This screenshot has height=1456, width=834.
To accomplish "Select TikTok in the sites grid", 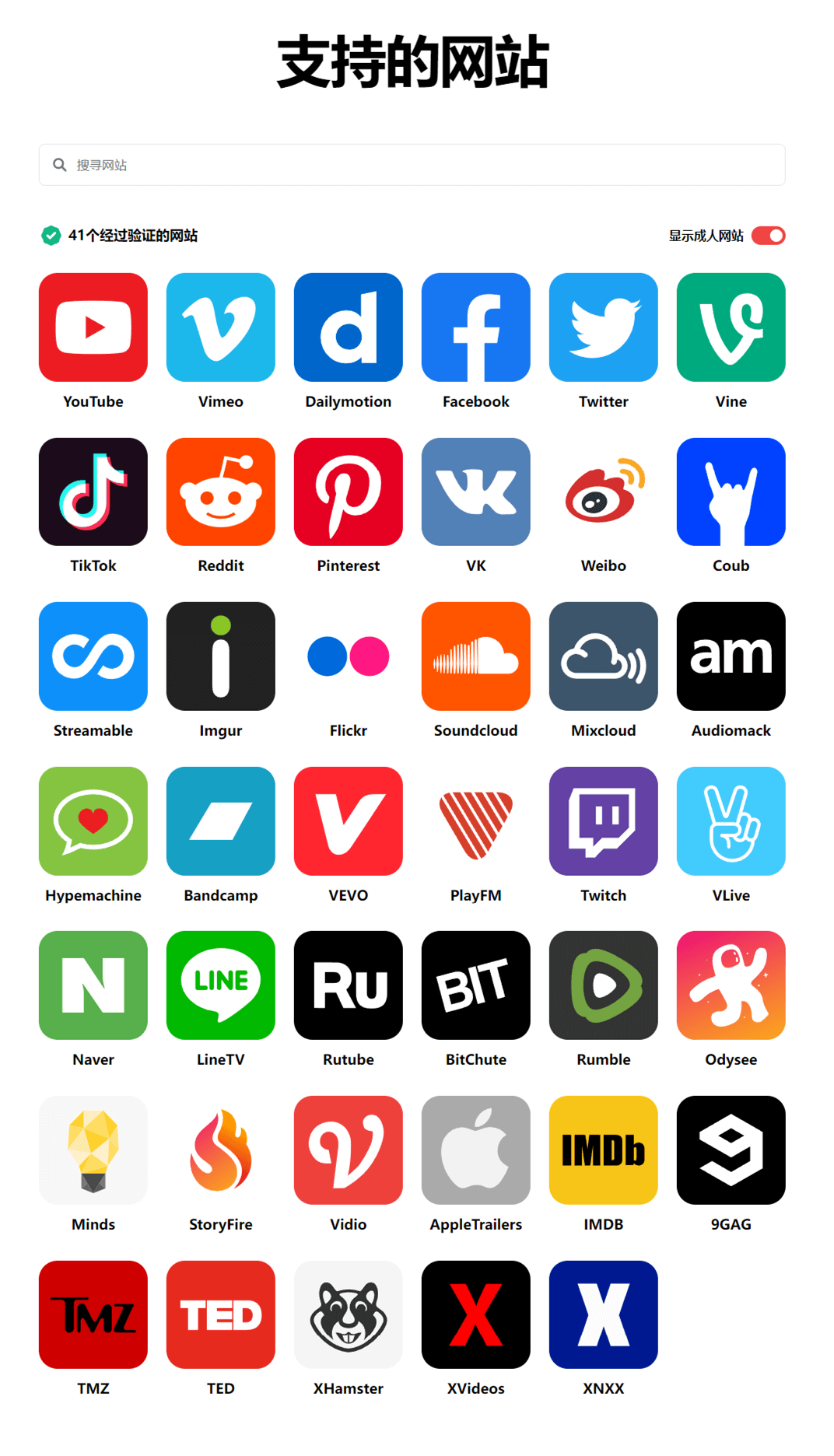I will coord(93,492).
